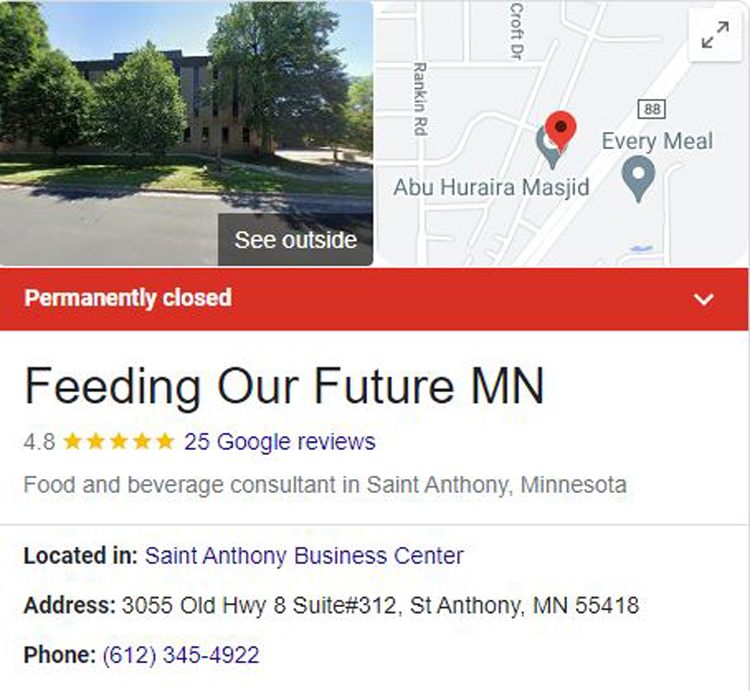
Task: Expand the map to full view
Action: click(x=715, y=36)
